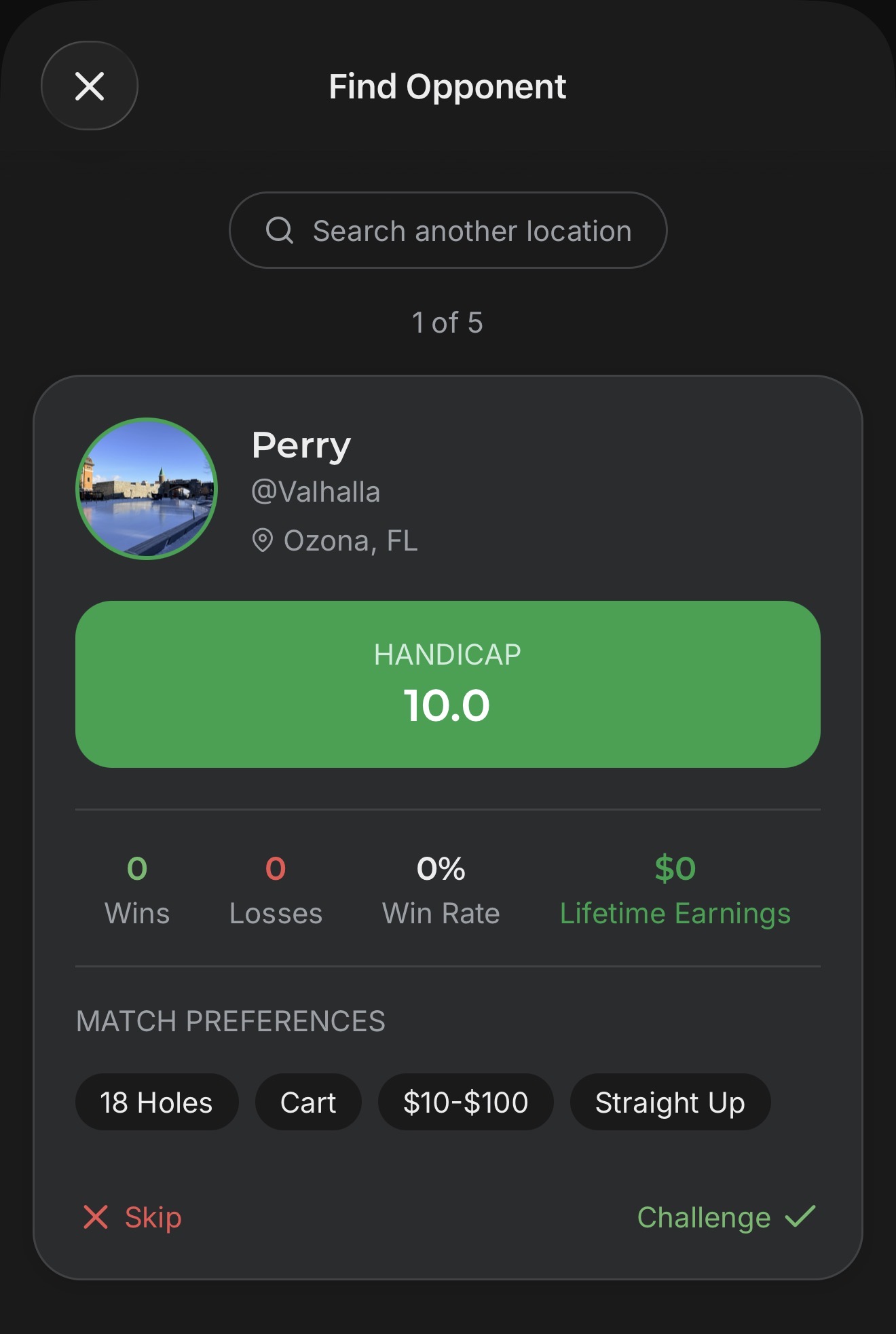Select the @Valhalla username
The image size is (896, 1334).
click(x=316, y=492)
